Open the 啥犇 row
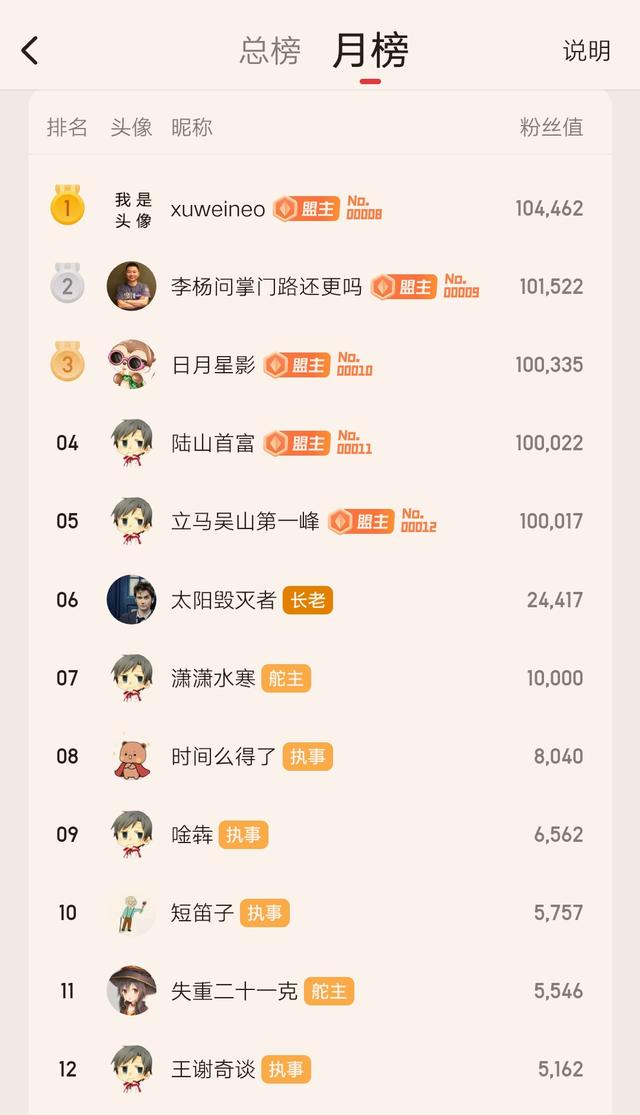Screen dimensions: 640x1115 (x=192, y=834)
